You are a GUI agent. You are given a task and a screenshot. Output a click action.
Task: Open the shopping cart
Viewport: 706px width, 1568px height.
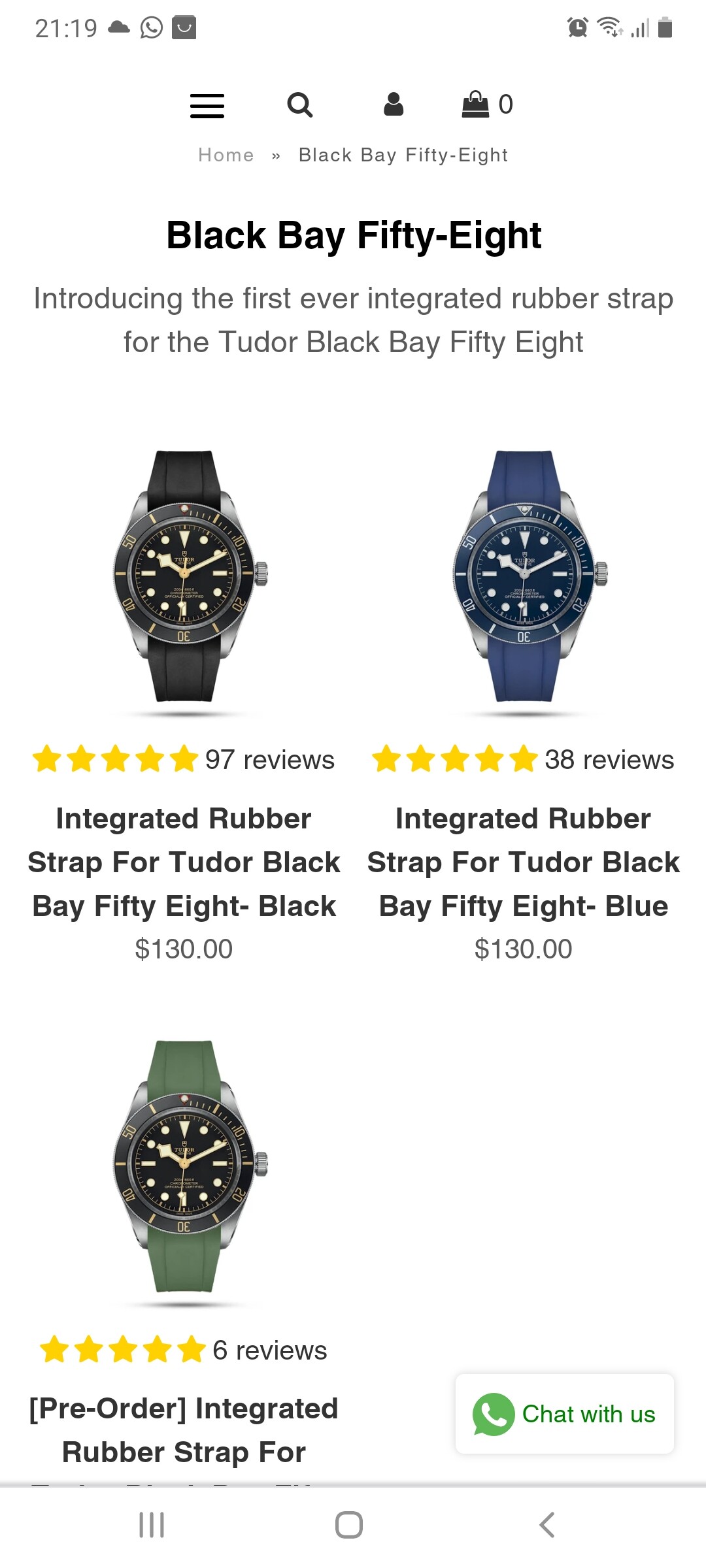click(x=488, y=105)
